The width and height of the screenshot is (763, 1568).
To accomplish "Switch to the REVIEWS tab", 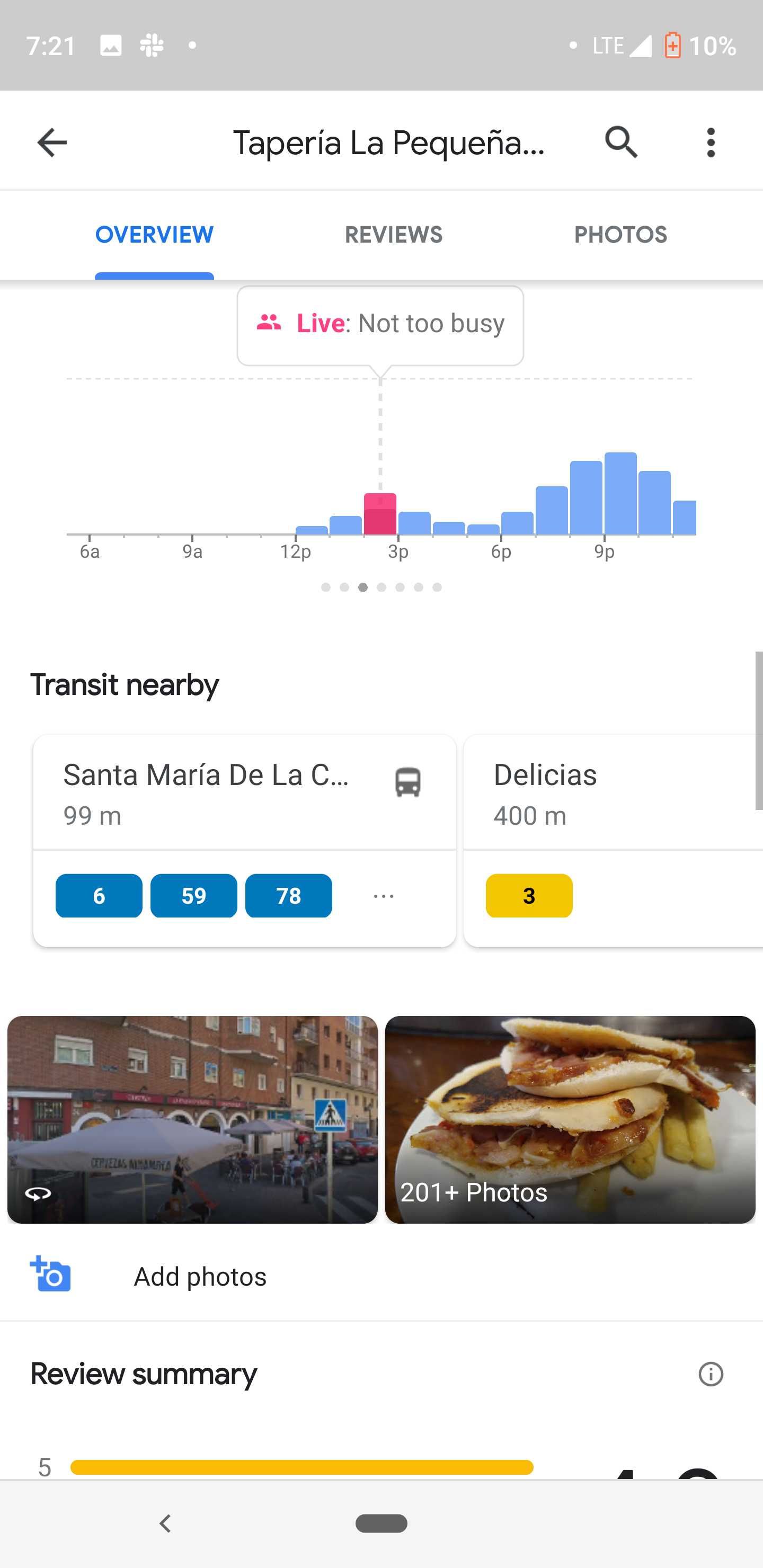I will (x=393, y=235).
